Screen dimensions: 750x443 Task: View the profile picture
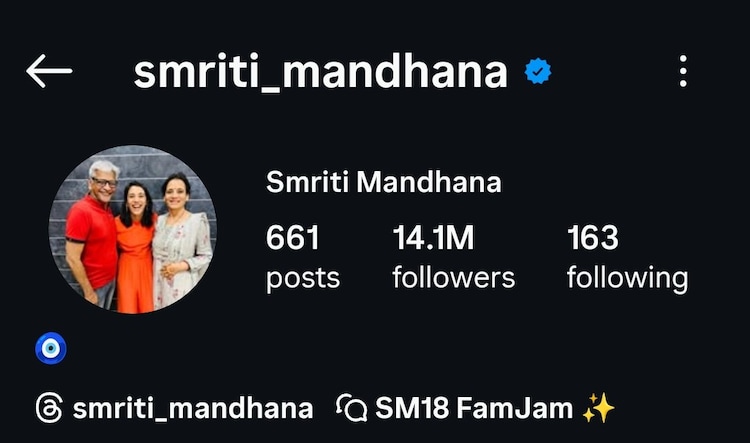coord(132,229)
